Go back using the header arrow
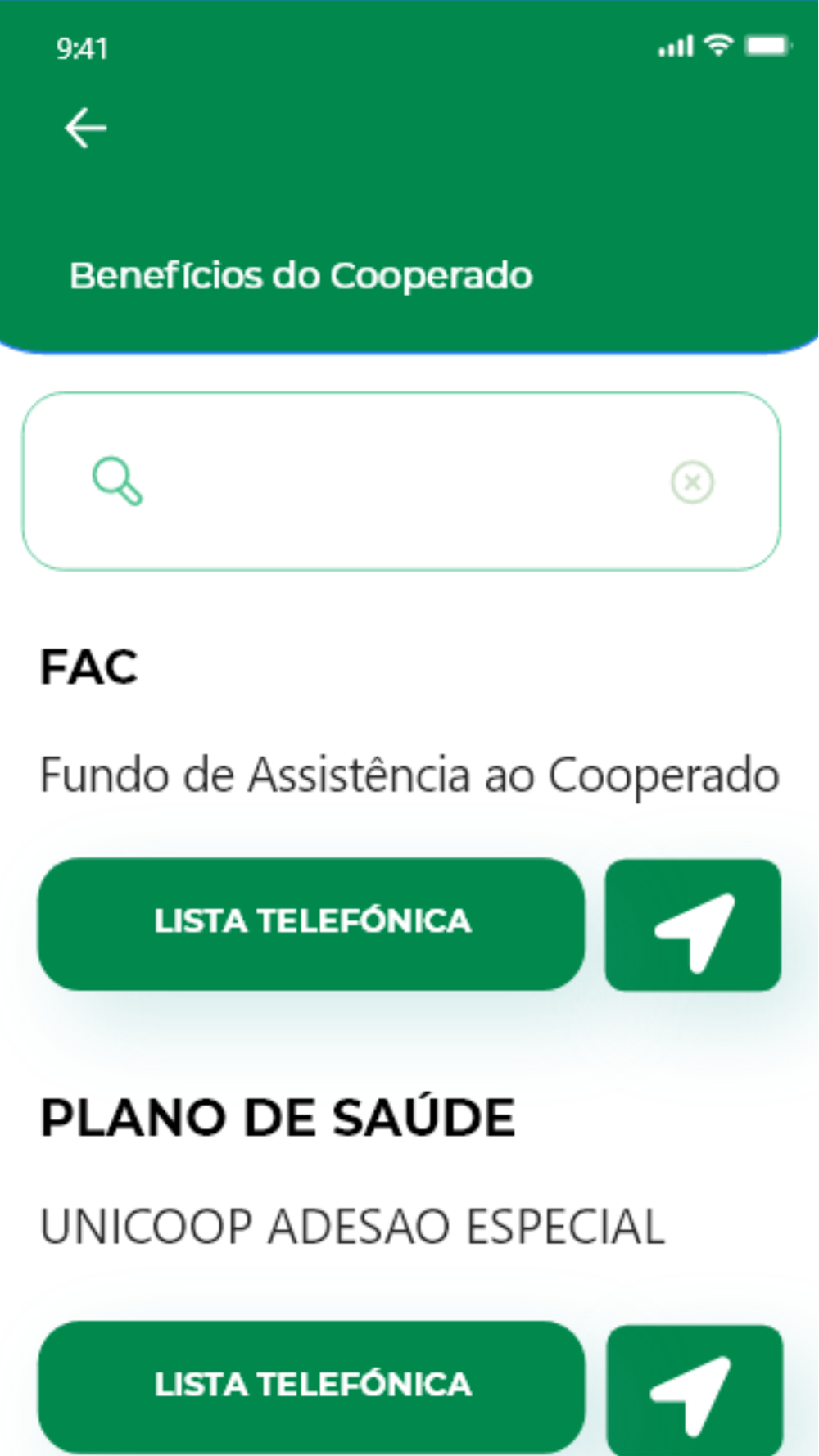Image resolution: width=819 pixels, height=1456 pixels. (85, 129)
